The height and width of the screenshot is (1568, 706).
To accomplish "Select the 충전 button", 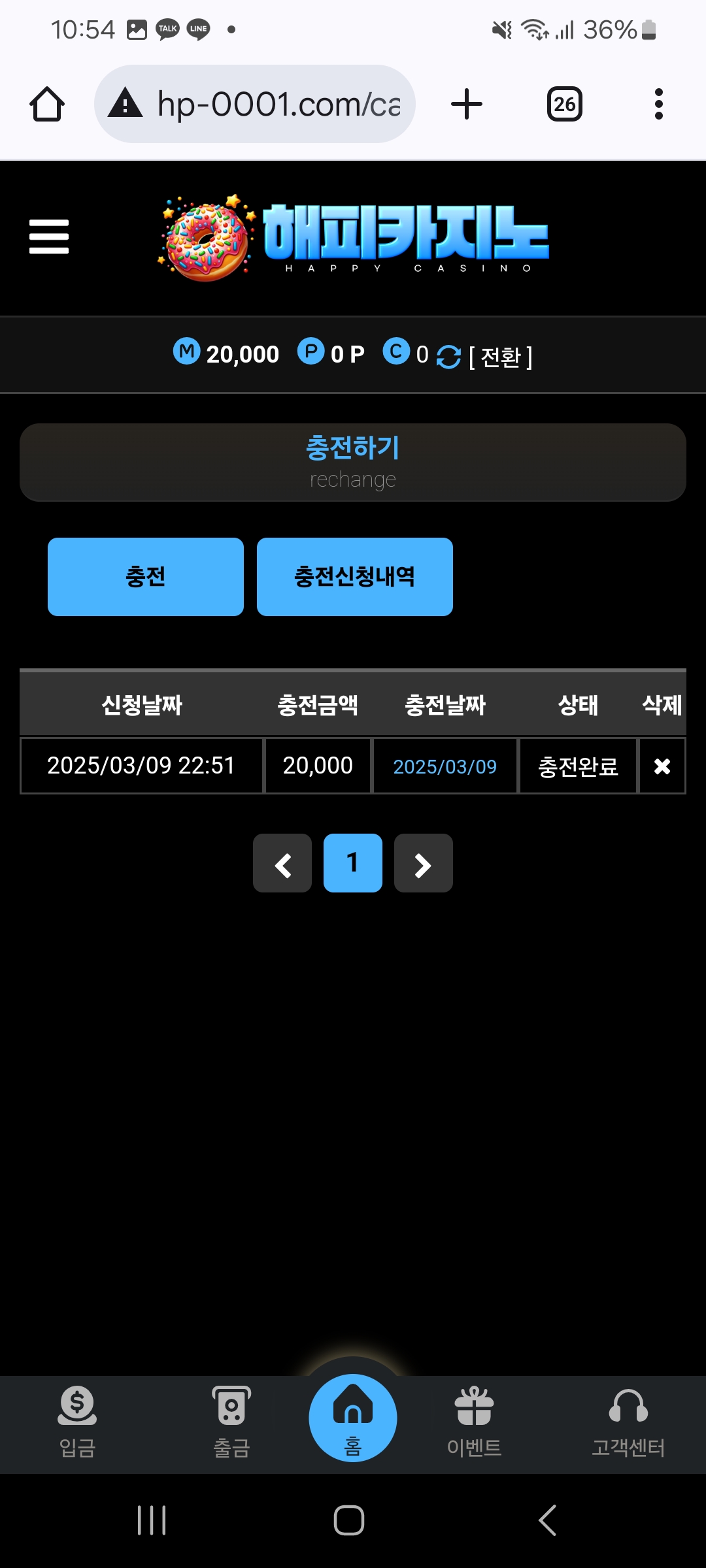I will pyautogui.click(x=146, y=577).
